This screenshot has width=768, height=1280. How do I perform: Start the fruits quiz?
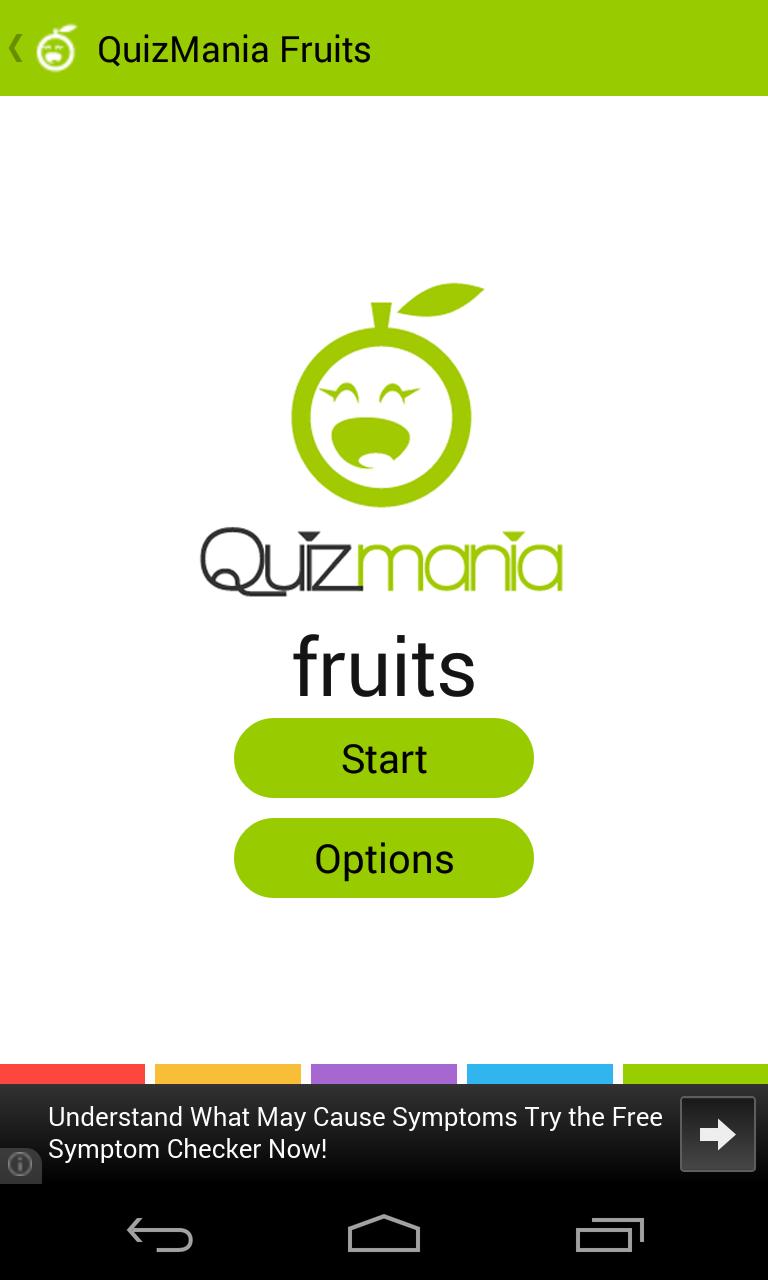pos(383,758)
